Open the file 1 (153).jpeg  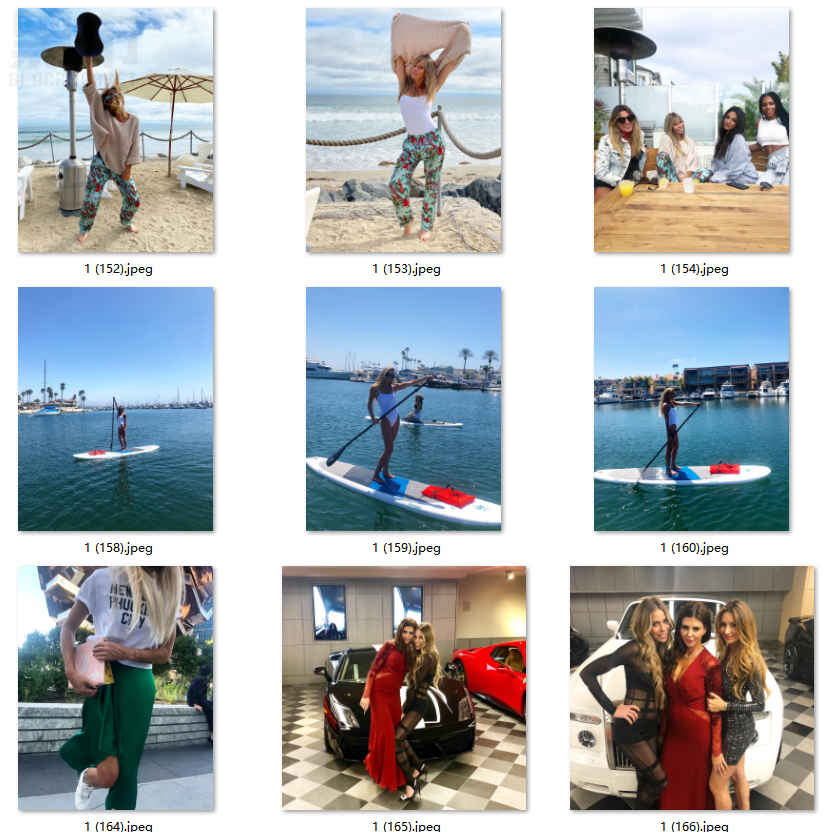(x=403, y=130)
